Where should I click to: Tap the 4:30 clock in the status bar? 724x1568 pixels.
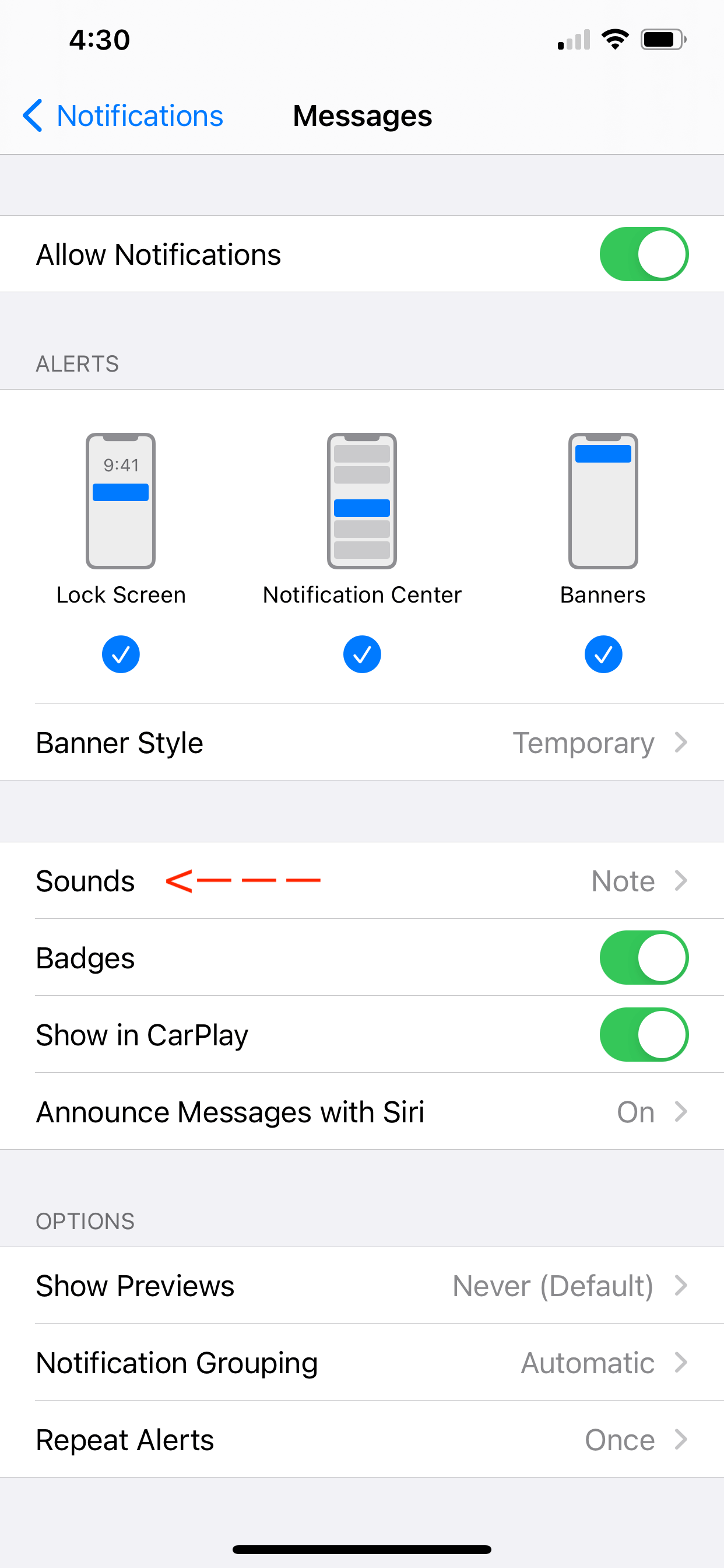(100, 39)
